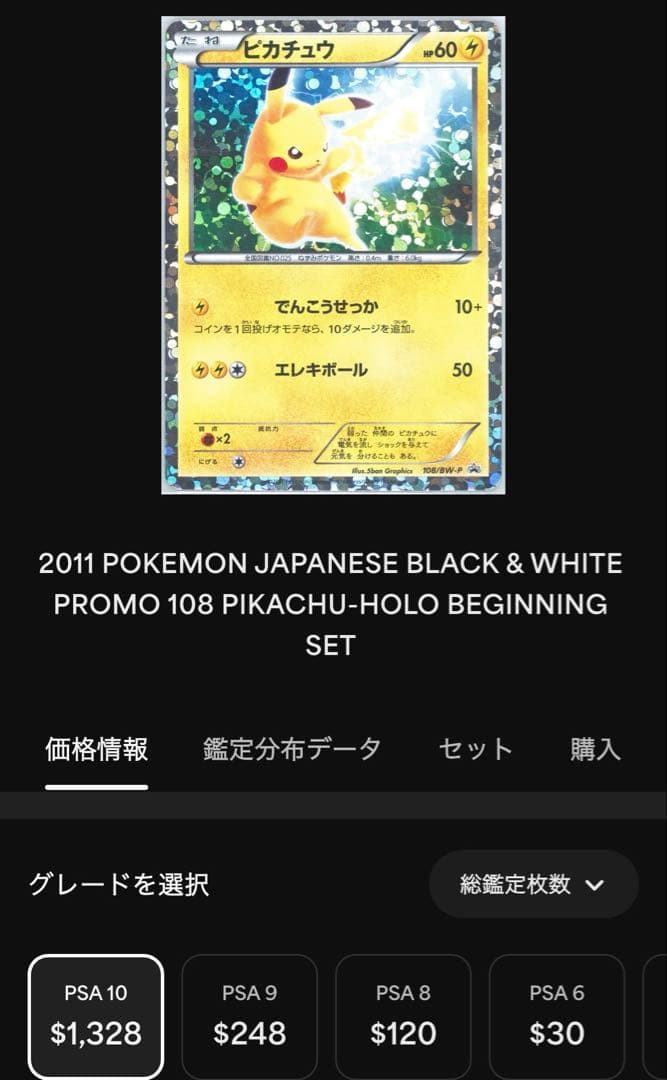The width and height of the screenshot is (667, 1080).
Task: Open the セット tab
Action: (x=475, y=749)
